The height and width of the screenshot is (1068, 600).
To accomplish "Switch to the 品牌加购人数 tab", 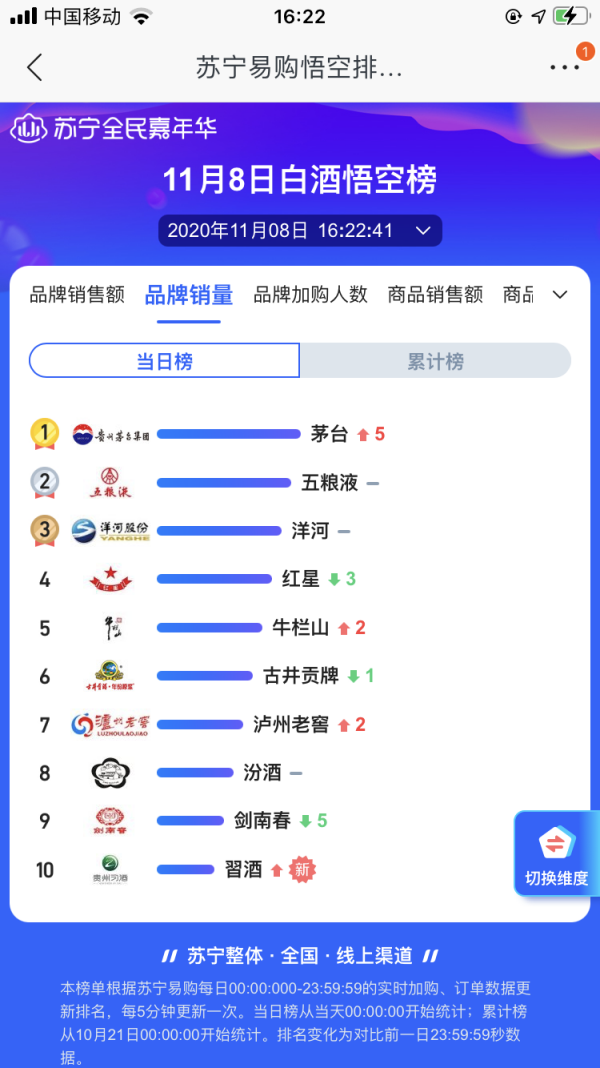I will (310, 294).
